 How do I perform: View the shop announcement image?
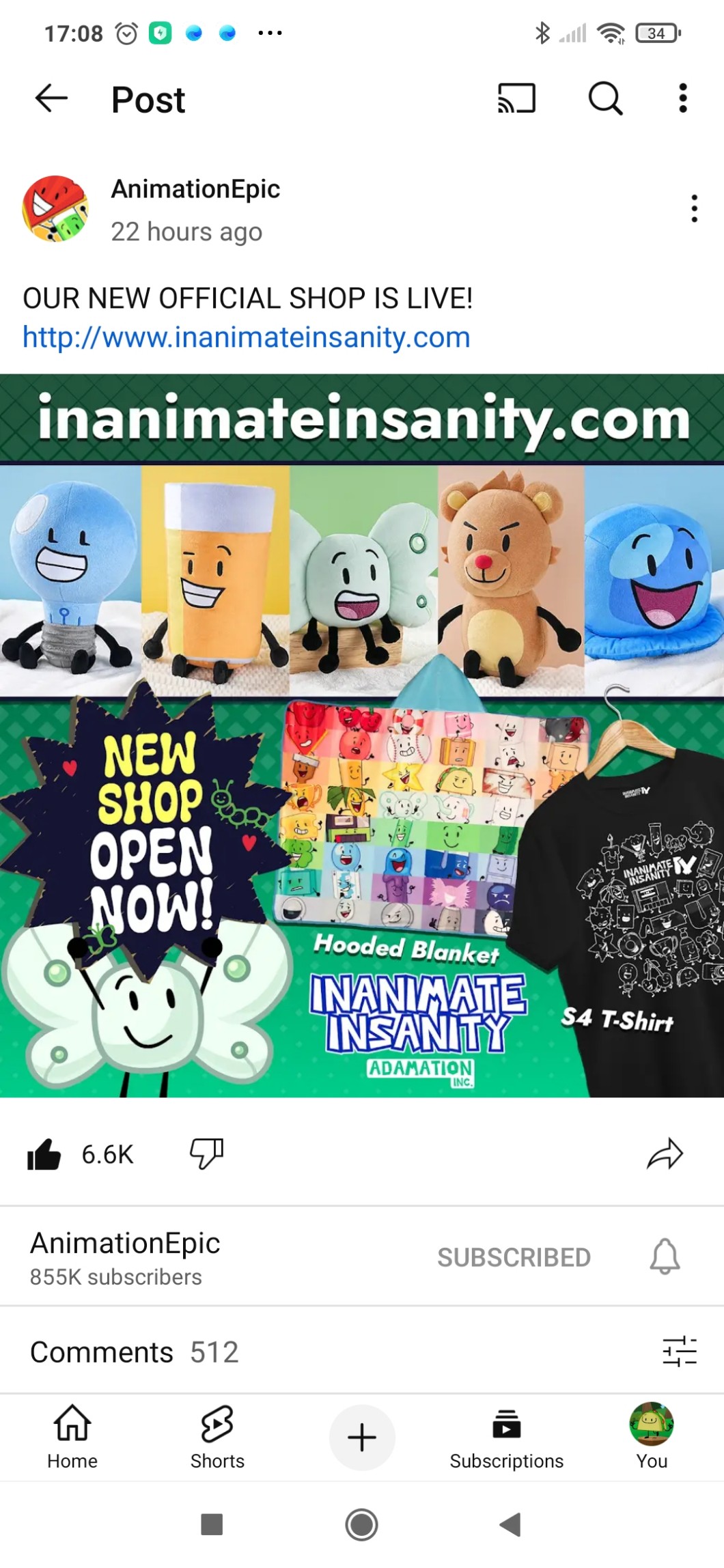tap(362, 736)
